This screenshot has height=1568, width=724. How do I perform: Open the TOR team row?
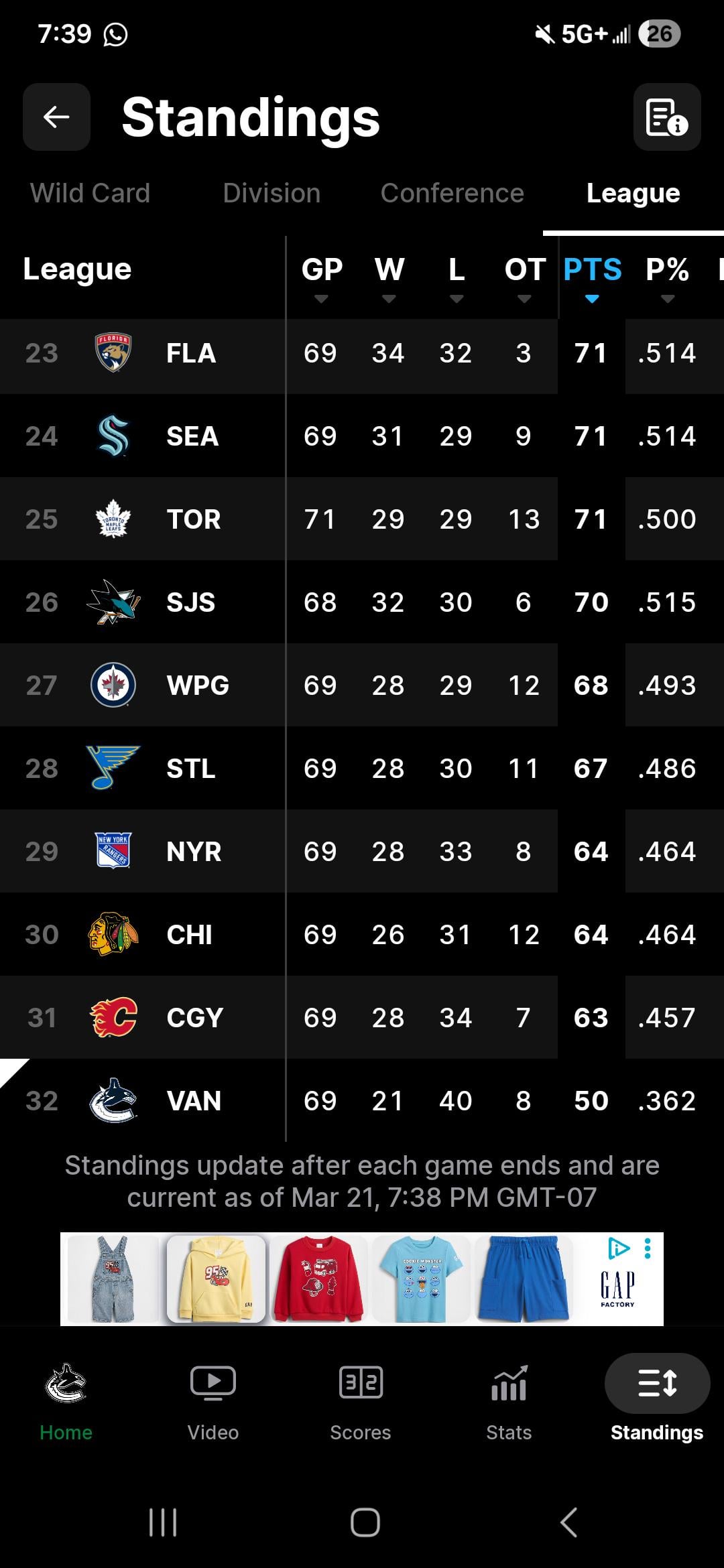tap(193, 519)
